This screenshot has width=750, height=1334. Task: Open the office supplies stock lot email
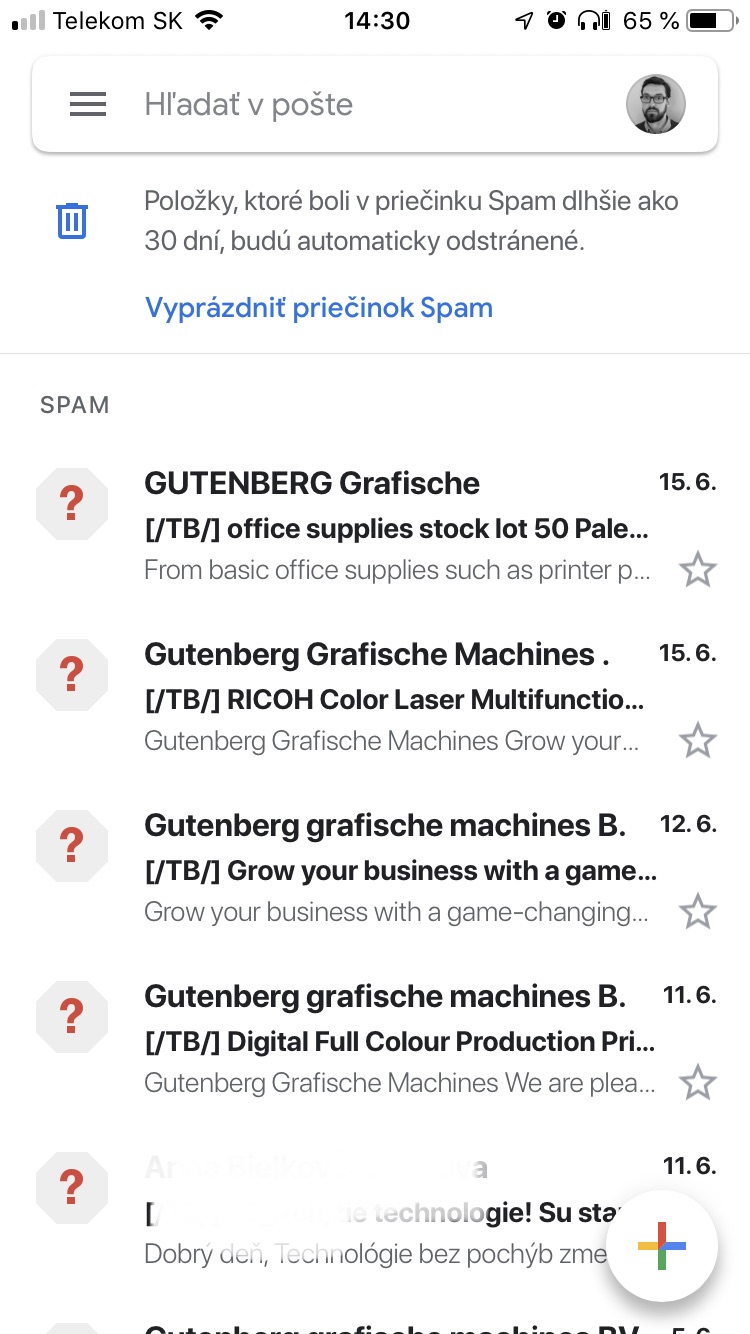coord(375,527)
